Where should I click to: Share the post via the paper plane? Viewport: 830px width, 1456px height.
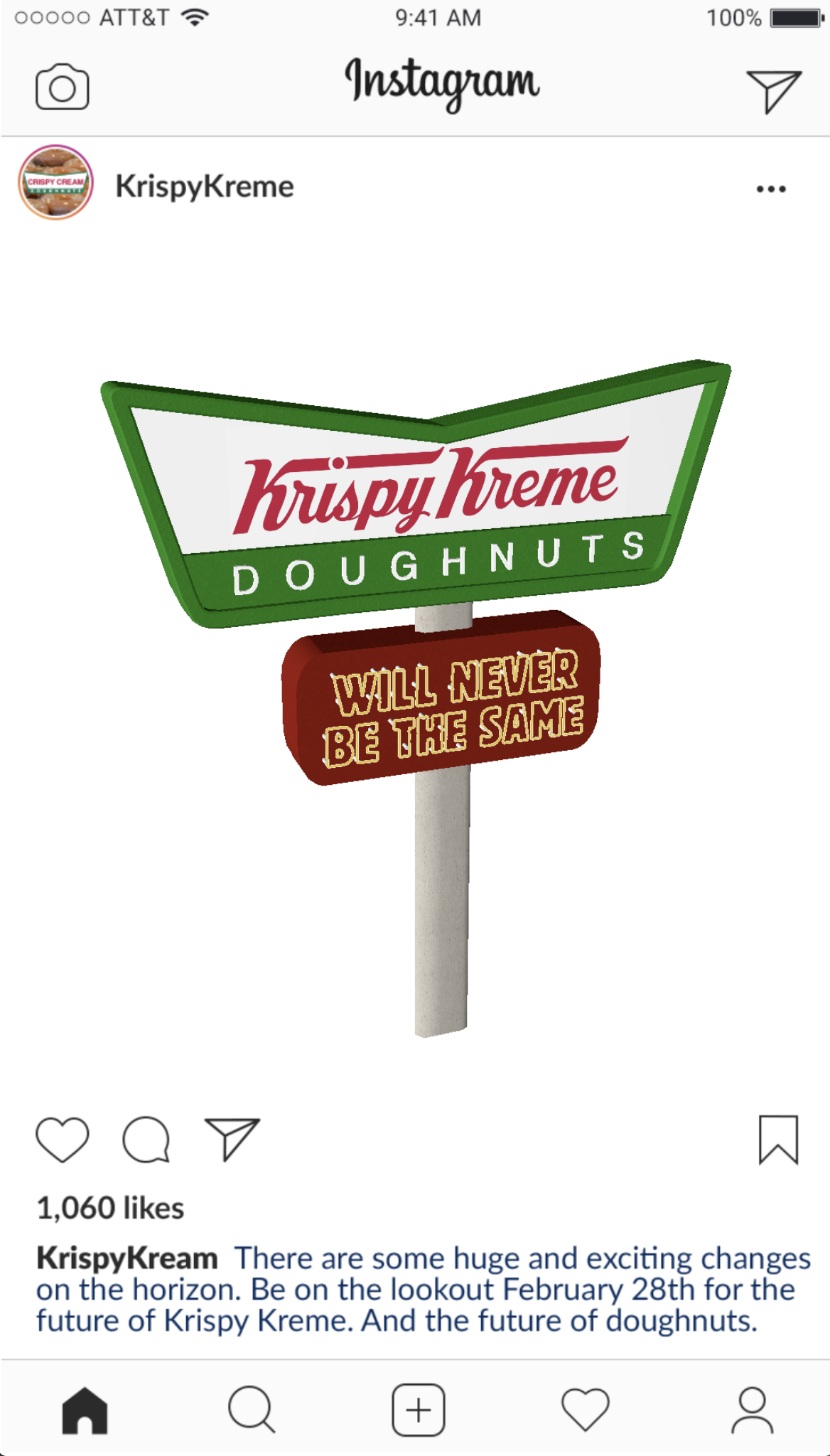click(x=232, y=1140)
